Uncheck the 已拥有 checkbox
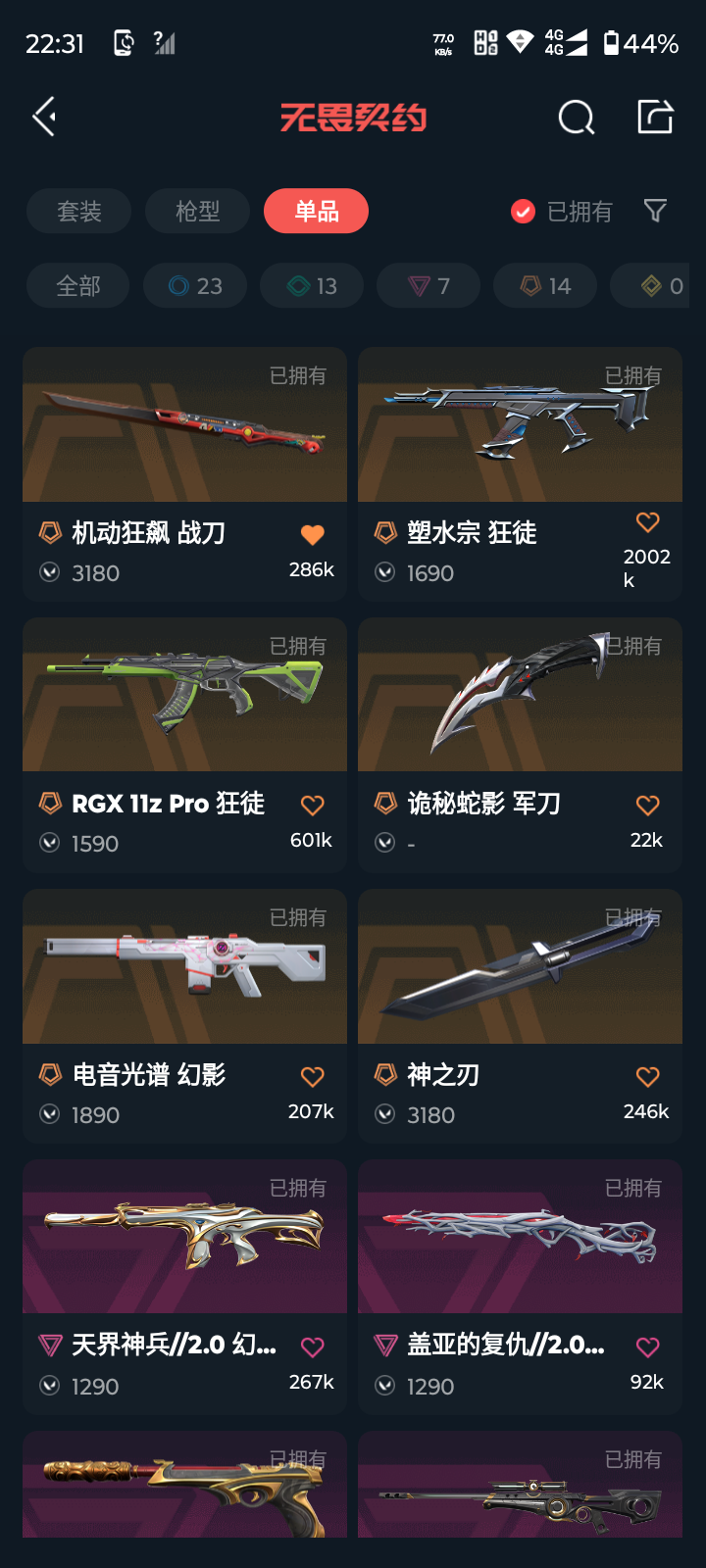This screenshot has width=706, height=1568. pos(524,212)
